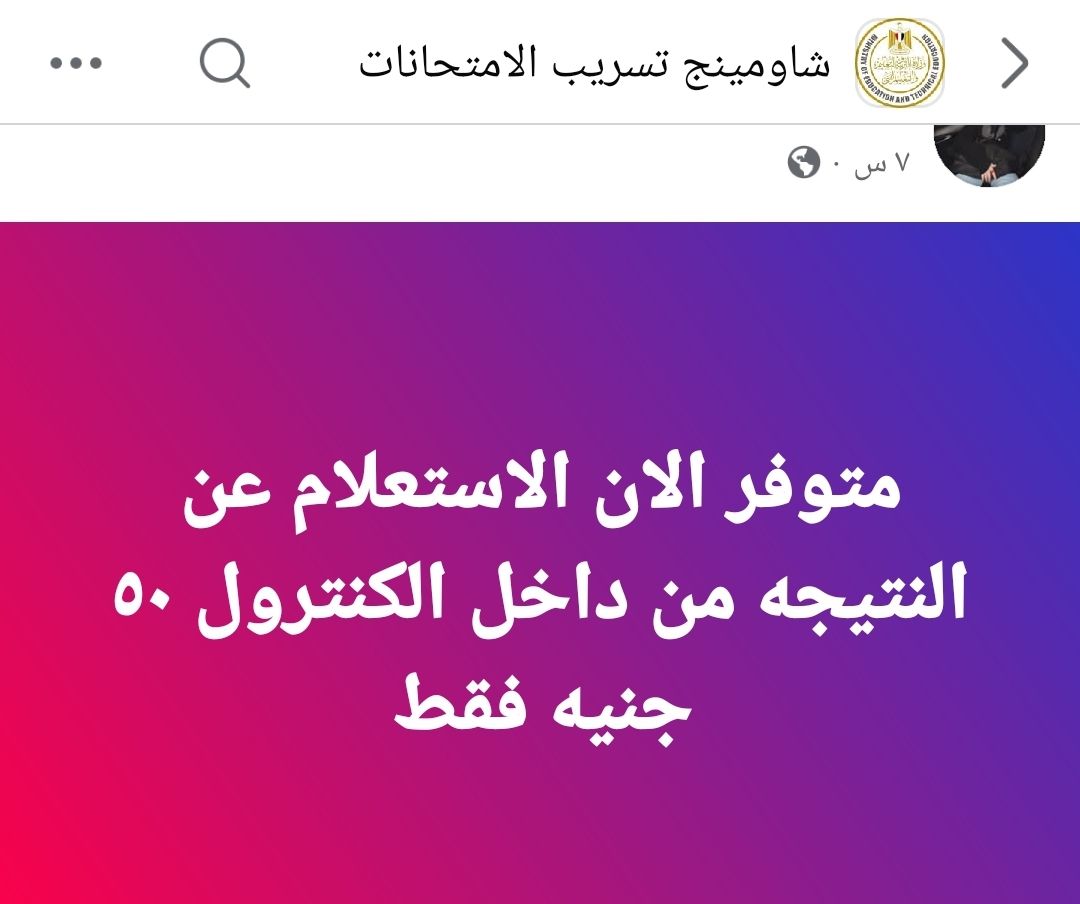Search within the group
1080x904 pixels.
[224, 64]
